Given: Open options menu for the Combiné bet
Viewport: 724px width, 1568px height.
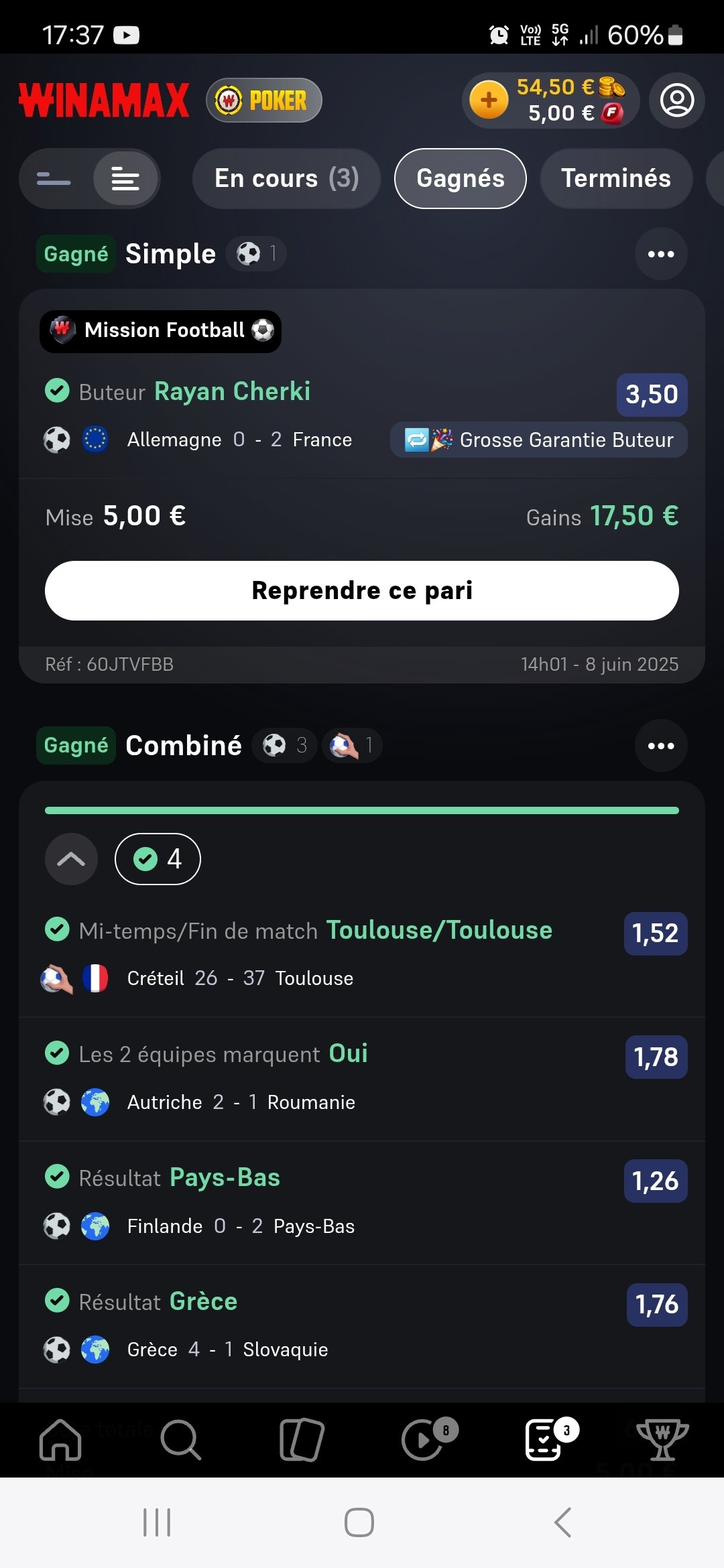Looking at the screenshot, I should (x=661, y=746).
